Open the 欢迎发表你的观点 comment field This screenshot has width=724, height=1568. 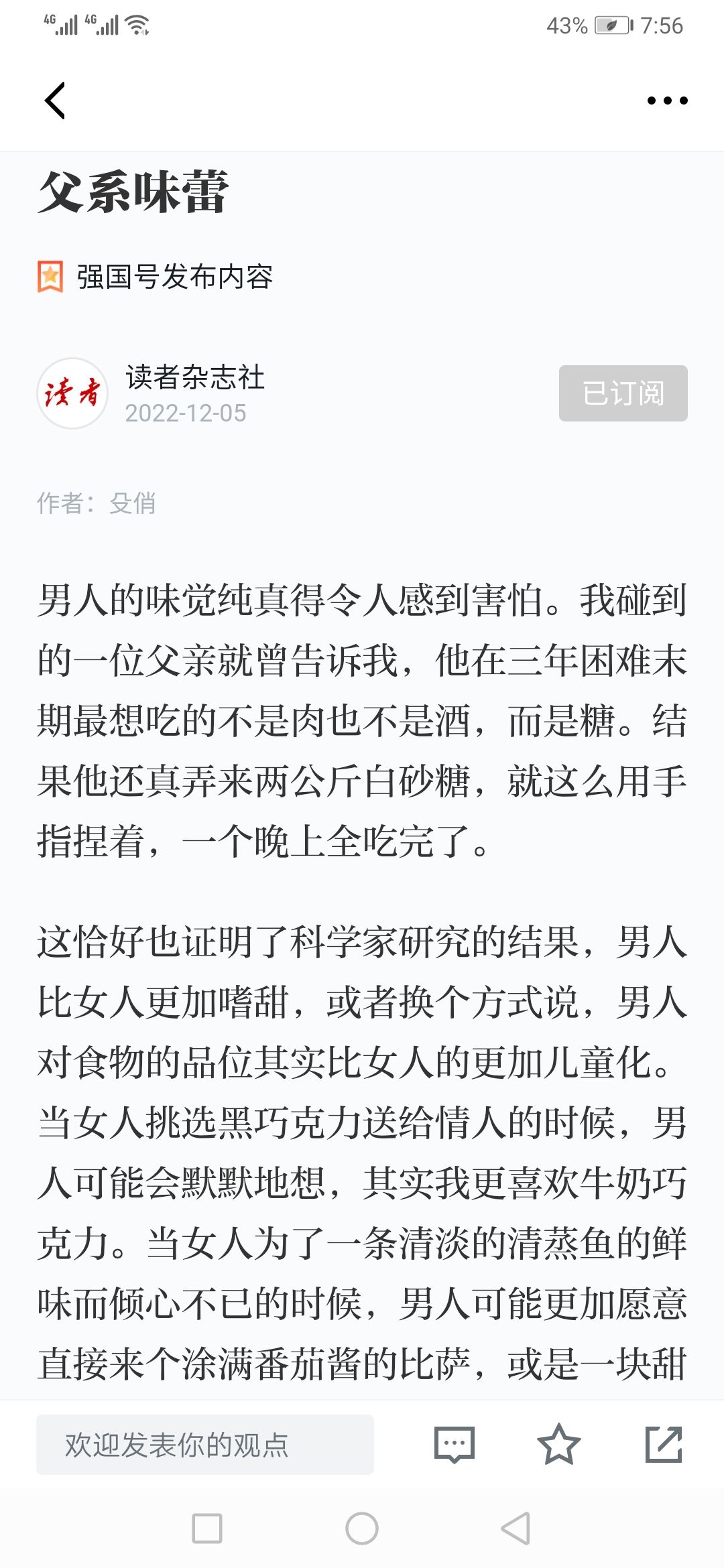205,1445
